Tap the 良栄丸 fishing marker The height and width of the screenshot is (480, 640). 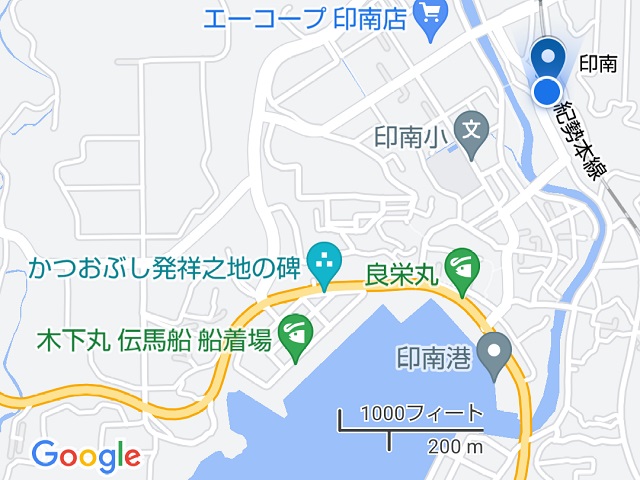coord(462,266)
